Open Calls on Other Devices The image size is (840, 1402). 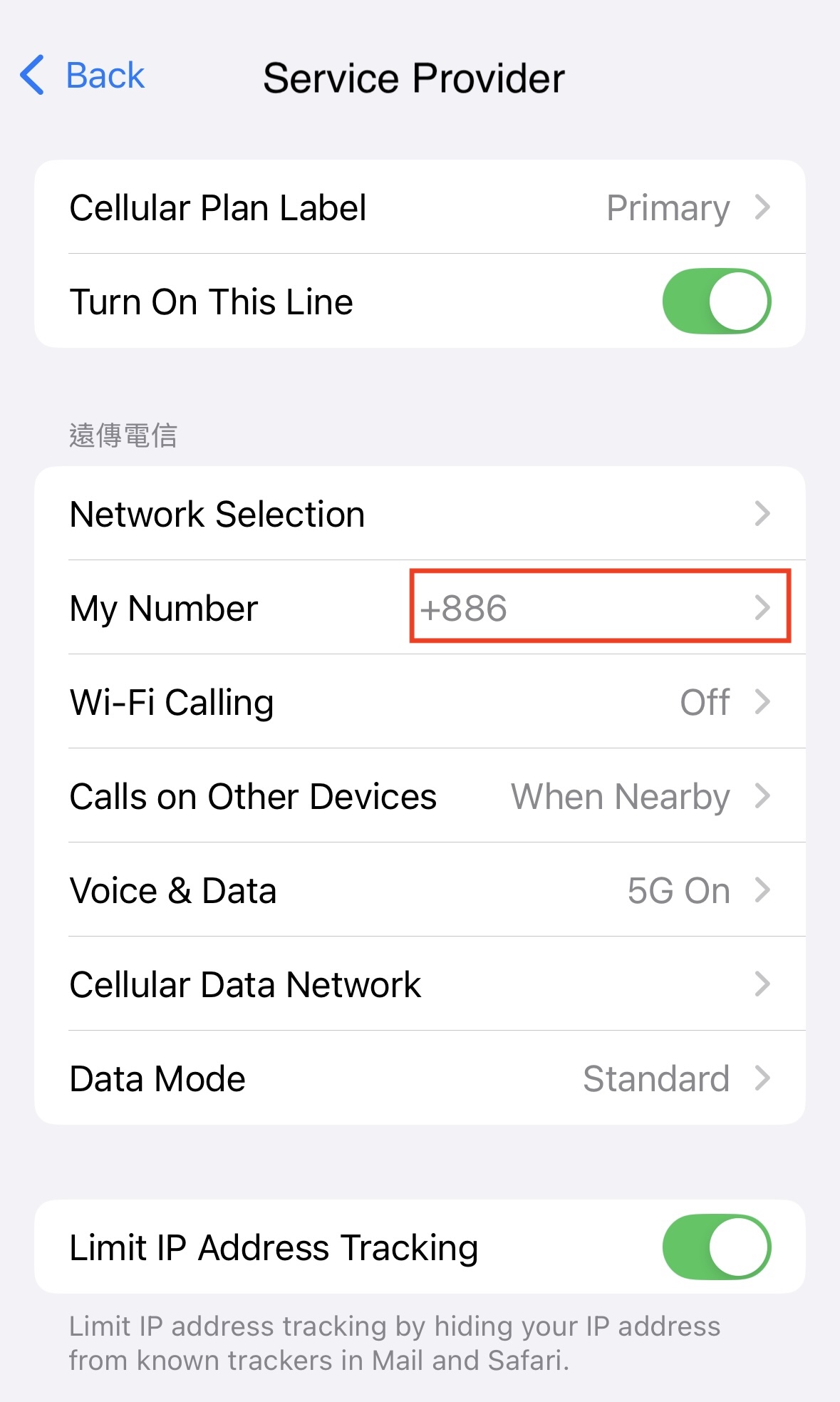[x=420, y=796]
